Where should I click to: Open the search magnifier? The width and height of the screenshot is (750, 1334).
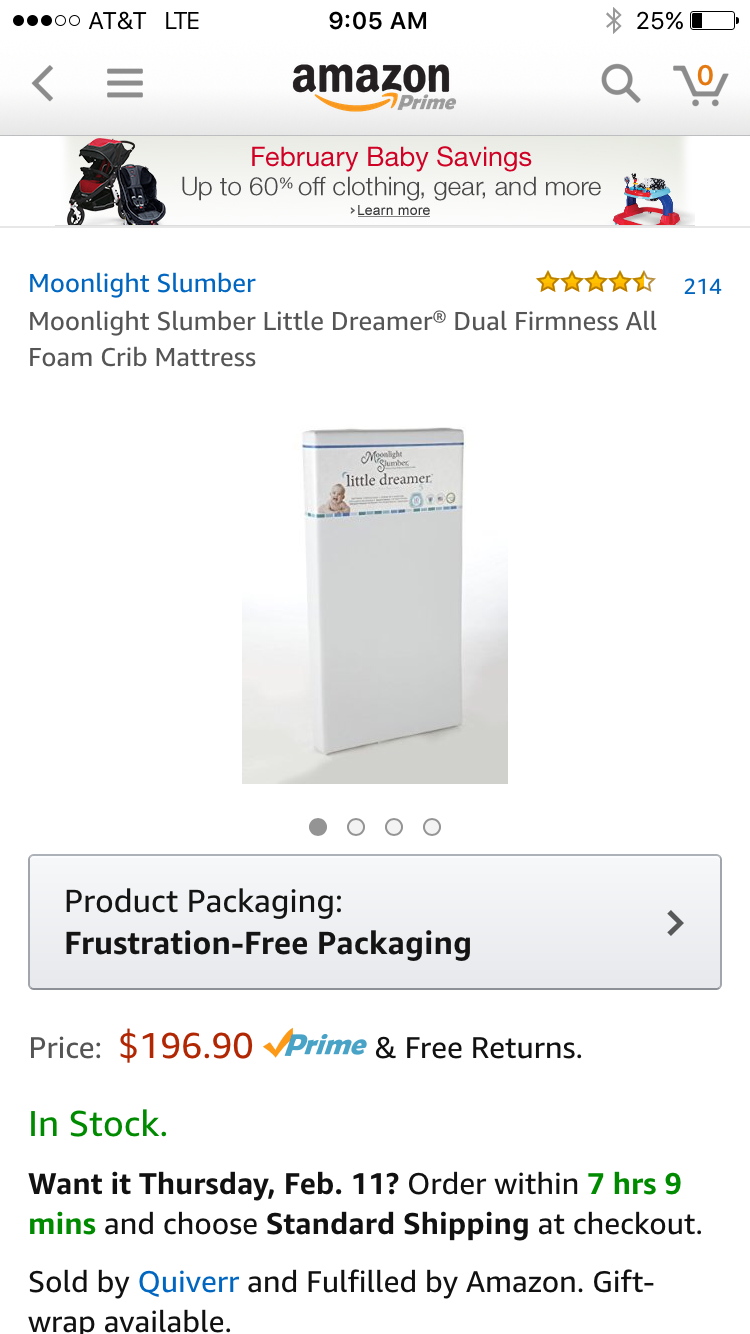pyautogui.click(x=620, y=84)
